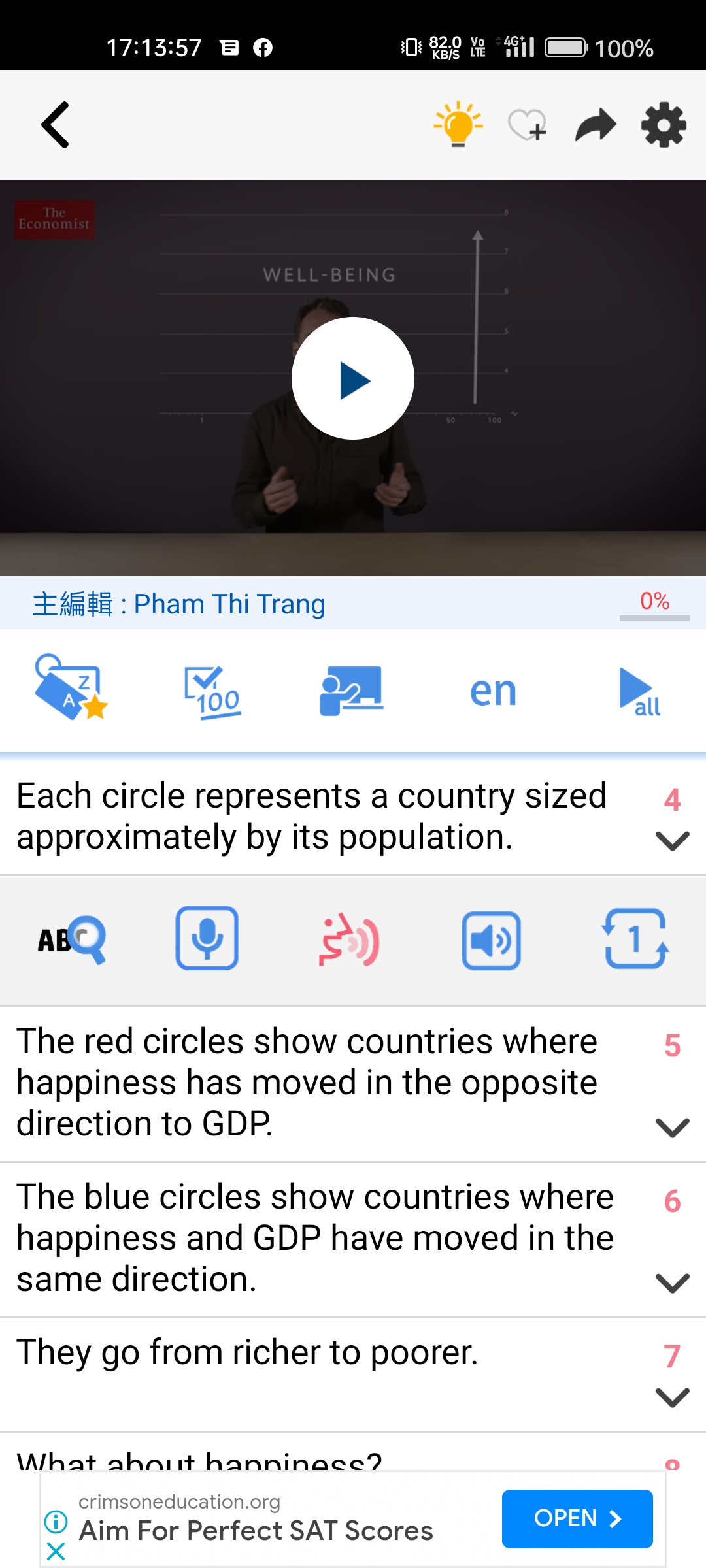Open the settings menu

(x=664, y=125)
